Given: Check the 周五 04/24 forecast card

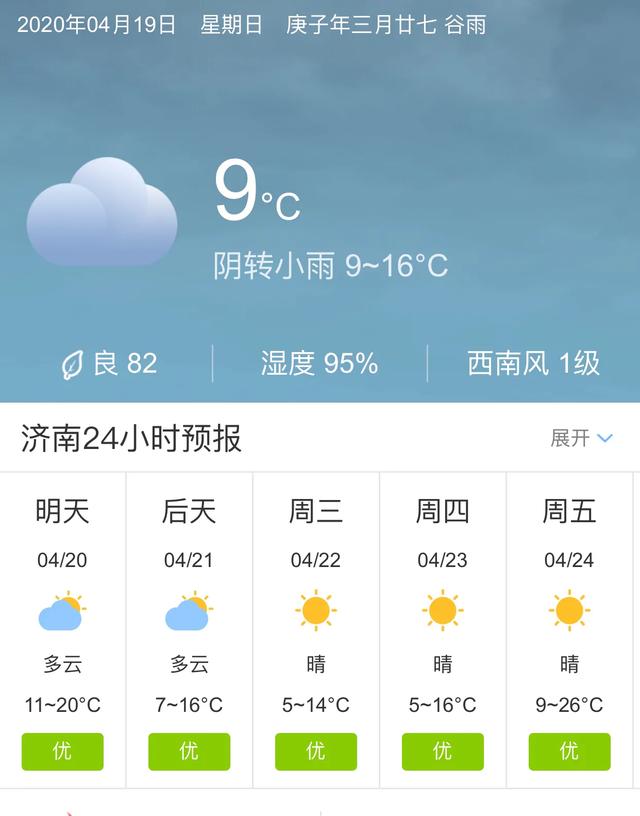Looking at the screenshot, I should tap(569, 630).
